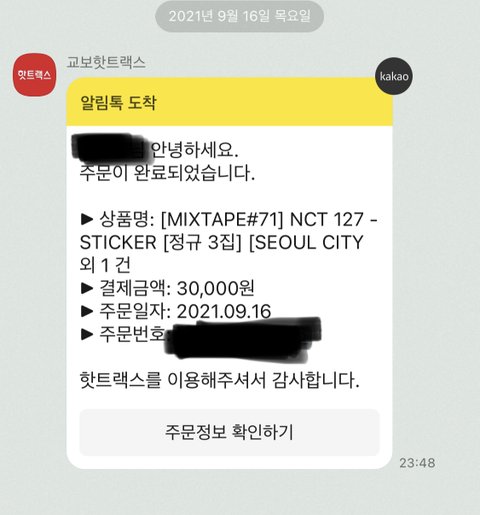Tap the 주문정보 확인하기 button

coord(229,432)
